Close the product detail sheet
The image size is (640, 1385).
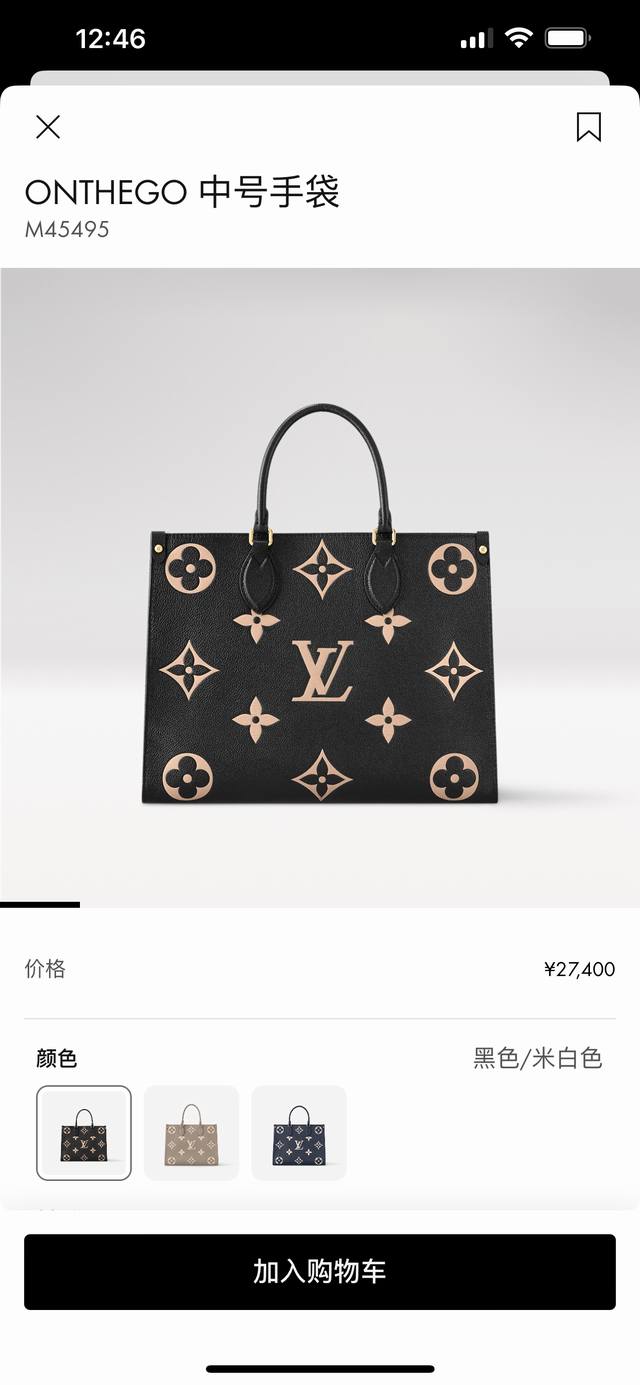[48, 127]
